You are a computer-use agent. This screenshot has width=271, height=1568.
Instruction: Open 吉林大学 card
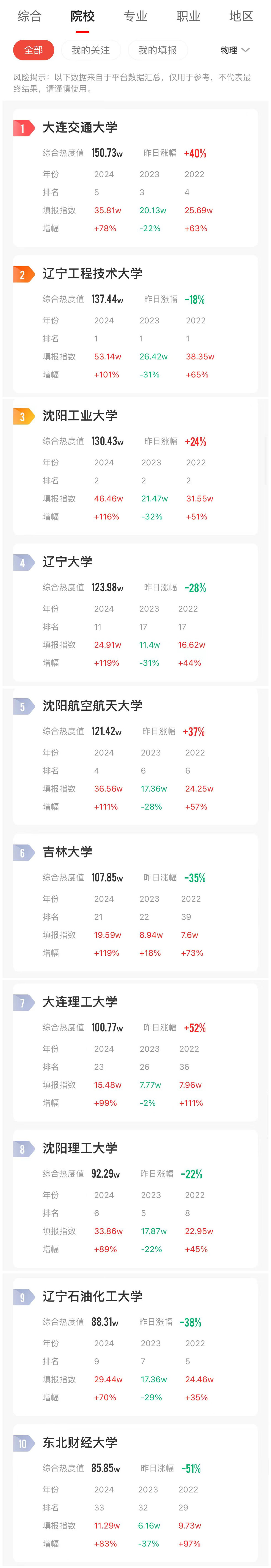[x=67, y=852]
